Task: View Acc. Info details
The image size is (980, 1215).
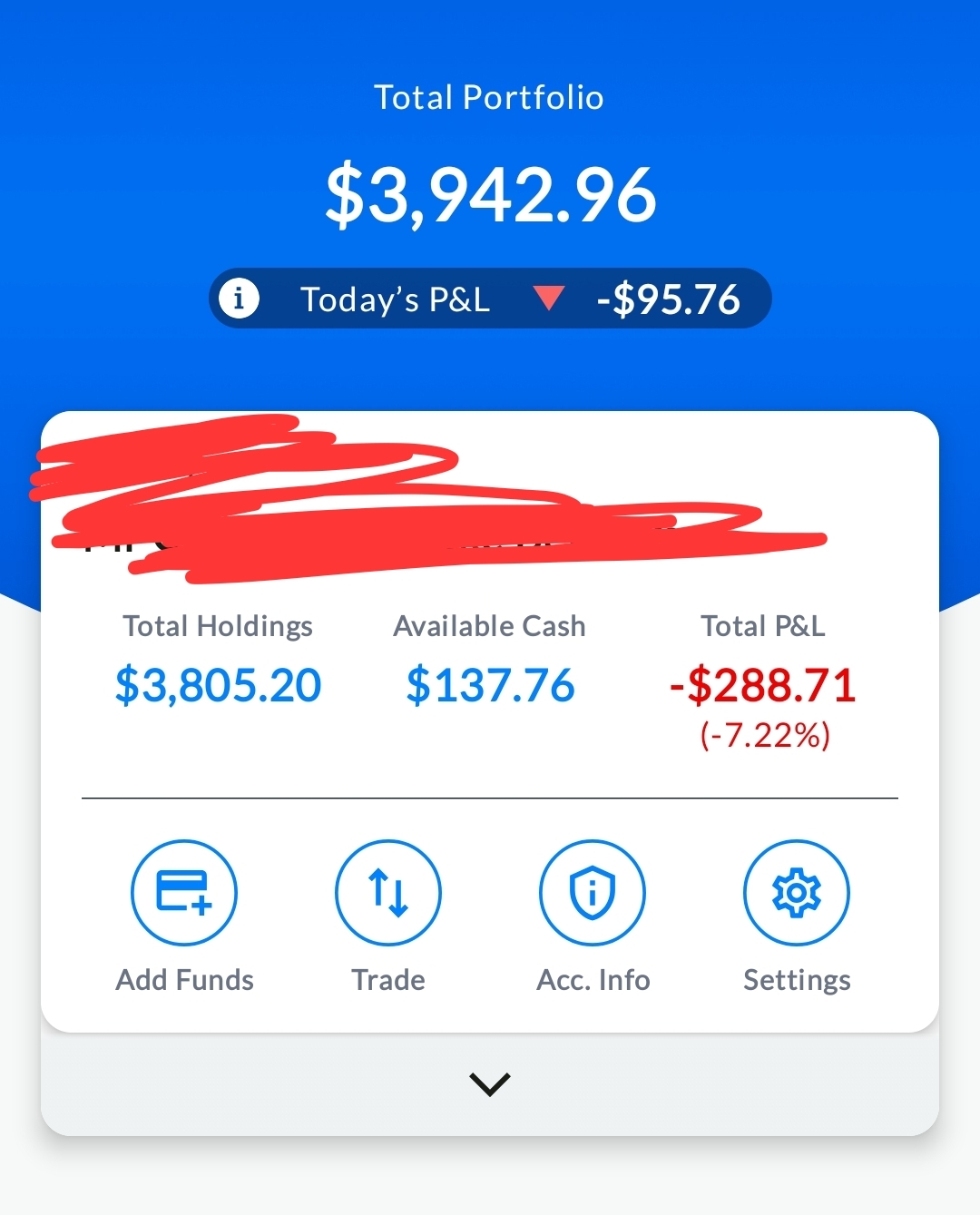Action: (593, 893)
